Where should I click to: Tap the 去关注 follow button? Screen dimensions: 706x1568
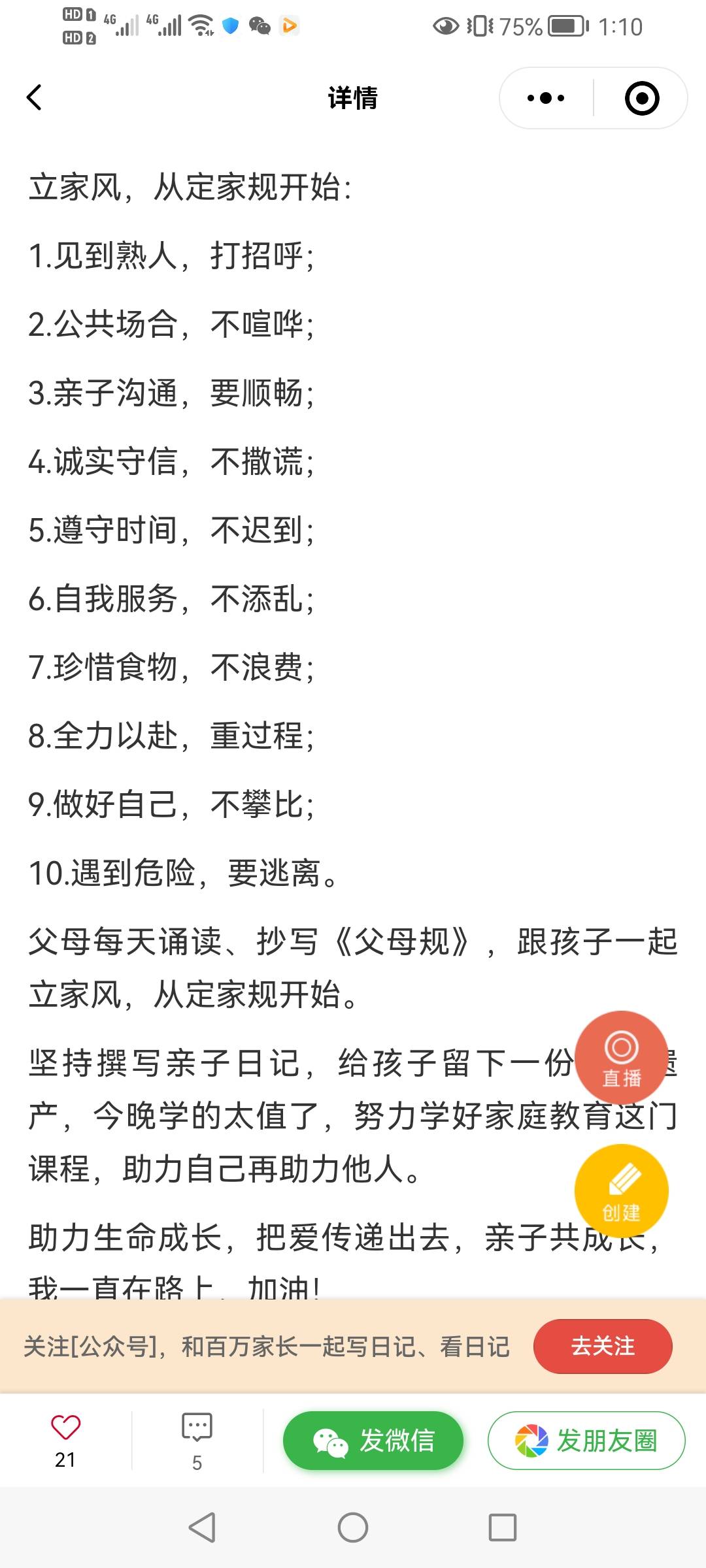point(602,1347)
